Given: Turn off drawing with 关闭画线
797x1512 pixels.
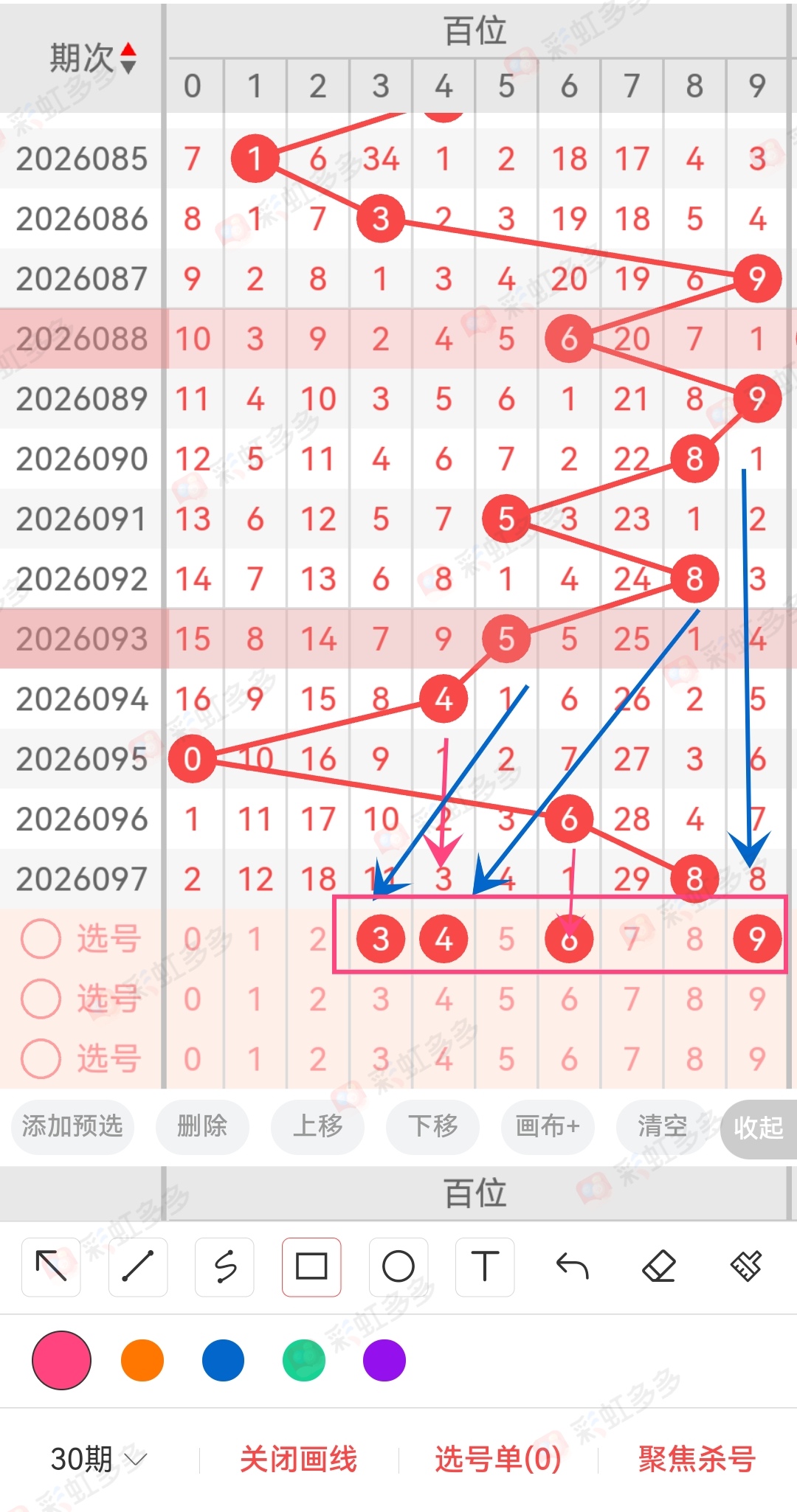Looking at the screenshot, I should click(298, 1458).
